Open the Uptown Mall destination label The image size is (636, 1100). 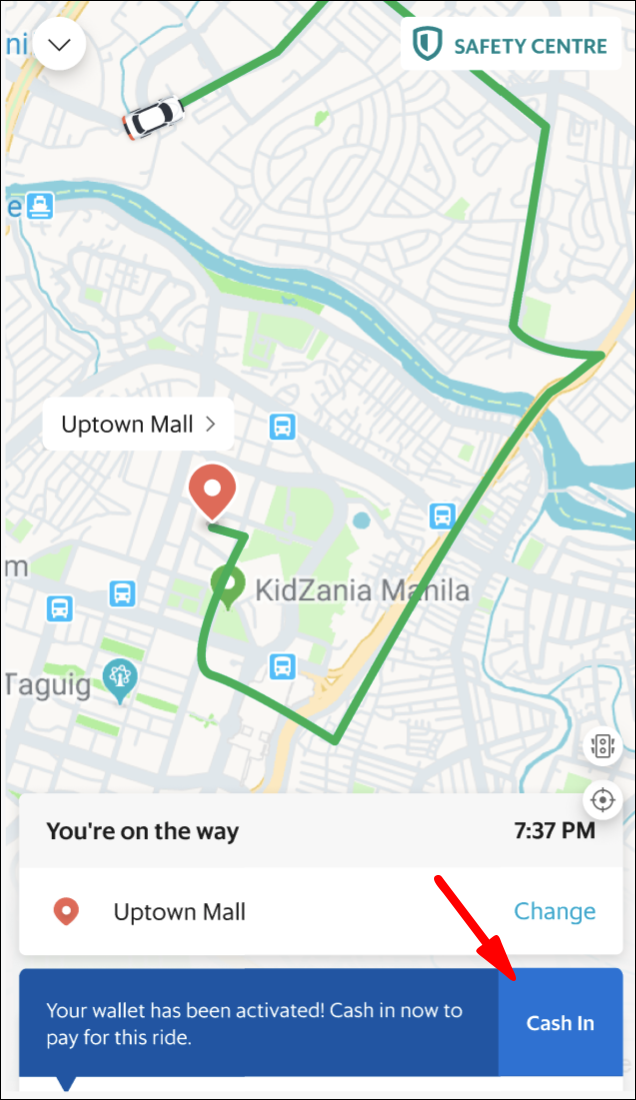(138, 425)
